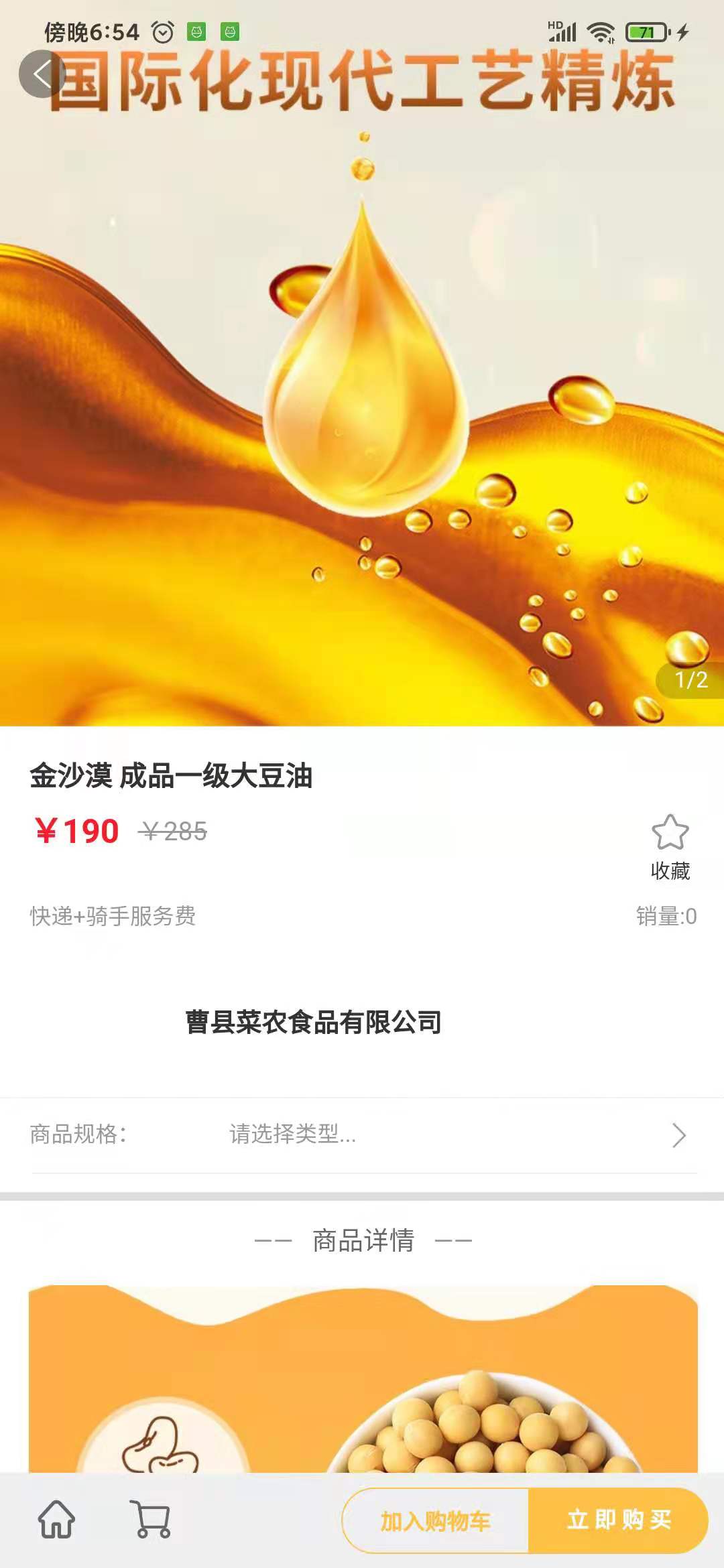Tap the back arrow on the banner
Image resolution: width=724 pixels, height=1568 pixels.
coord(42,74)
